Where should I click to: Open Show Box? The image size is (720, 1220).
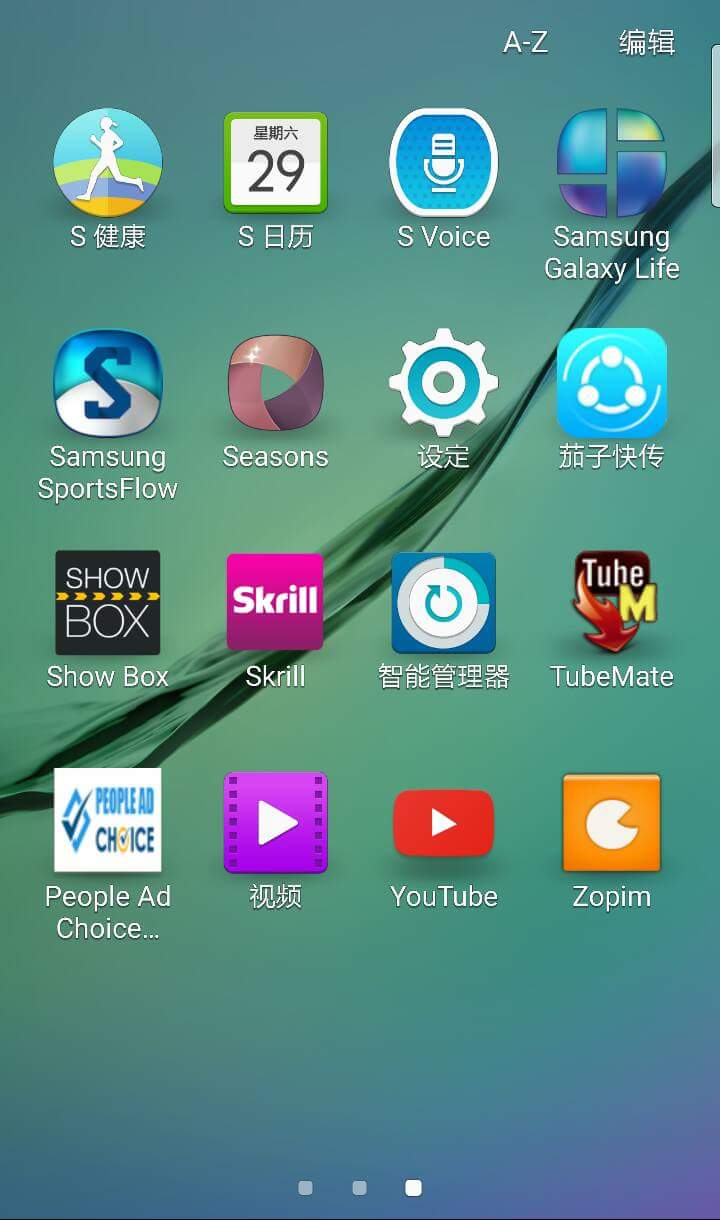click(108, 603)
